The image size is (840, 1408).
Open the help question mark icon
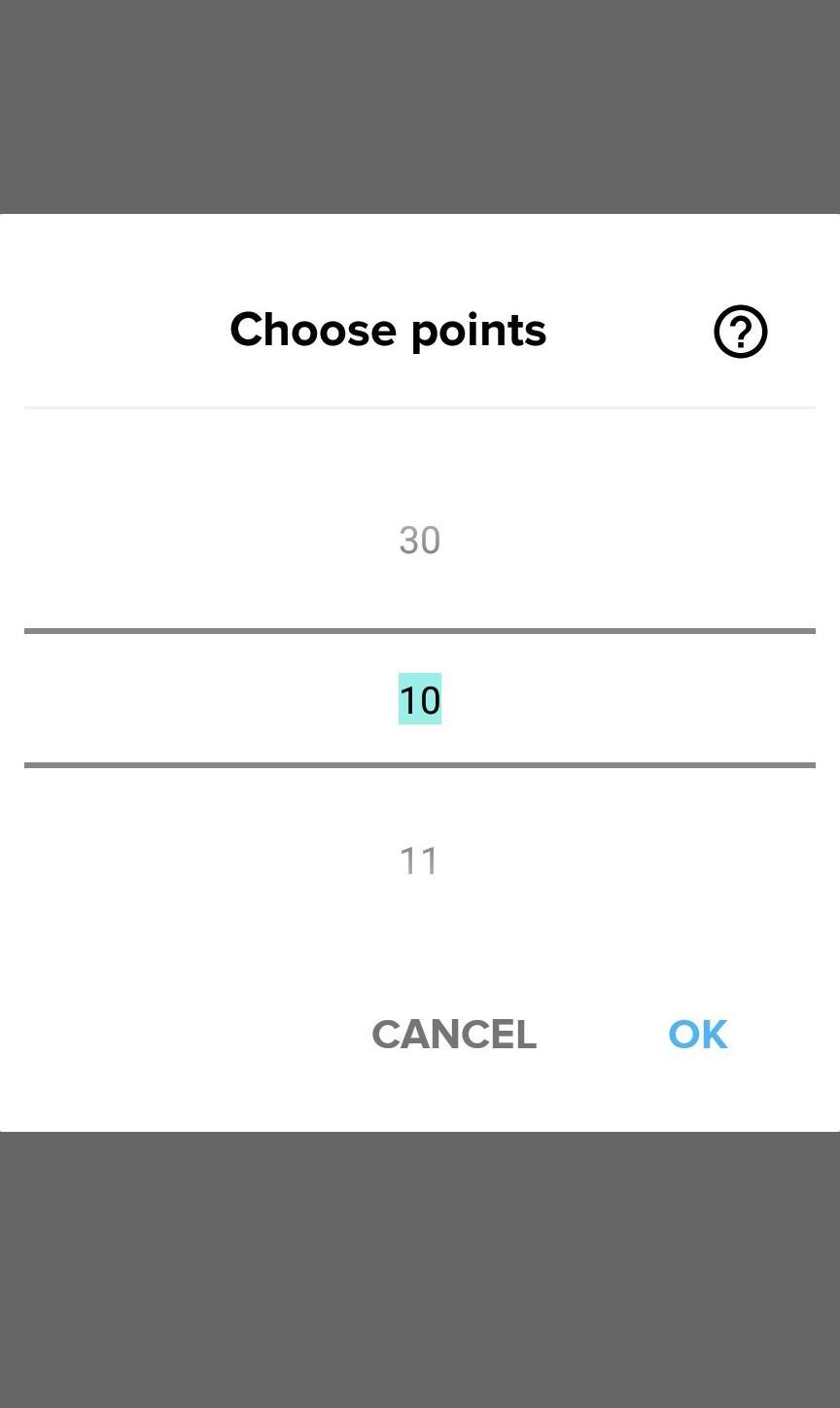(x=740, y=332)
